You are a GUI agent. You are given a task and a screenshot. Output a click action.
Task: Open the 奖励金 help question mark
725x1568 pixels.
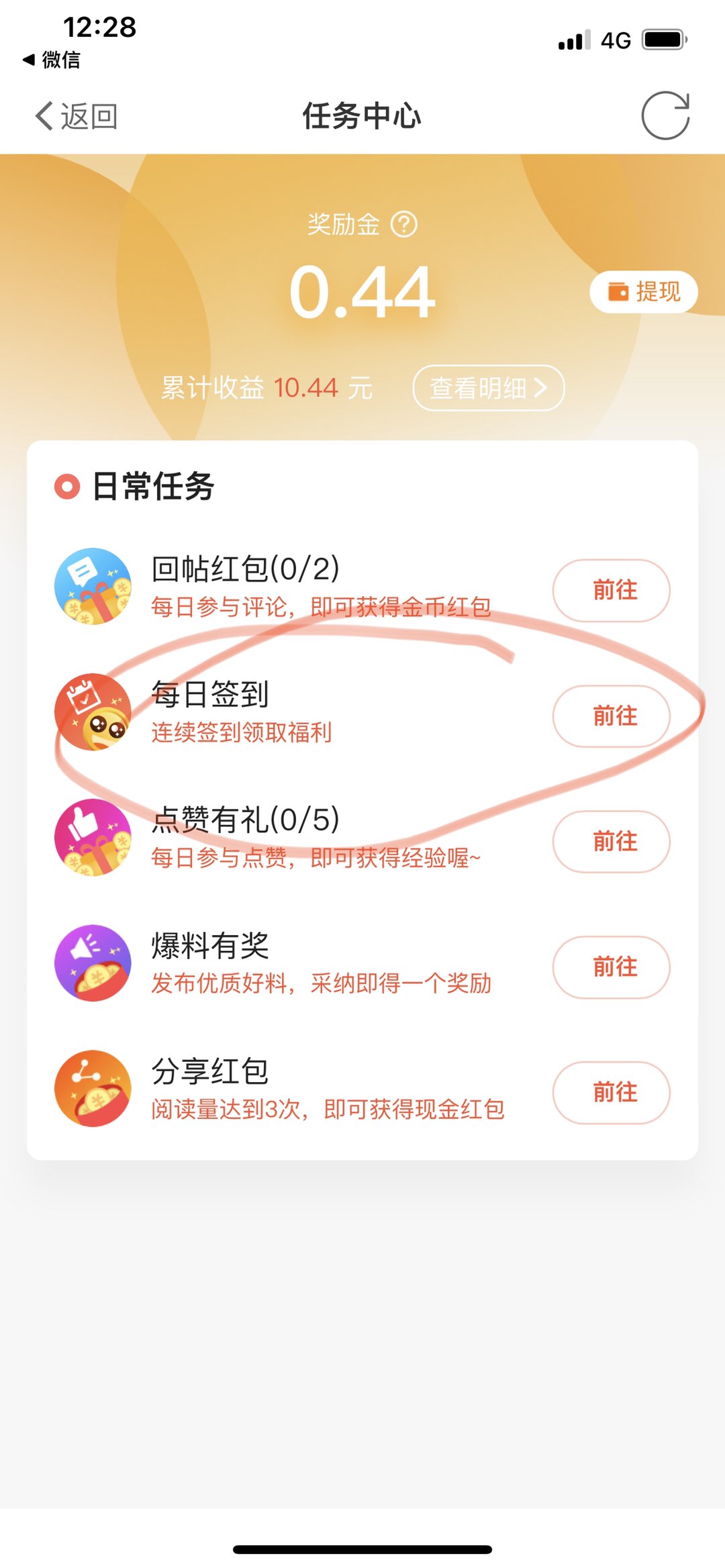pyautogui.click(x=404, y=224)
